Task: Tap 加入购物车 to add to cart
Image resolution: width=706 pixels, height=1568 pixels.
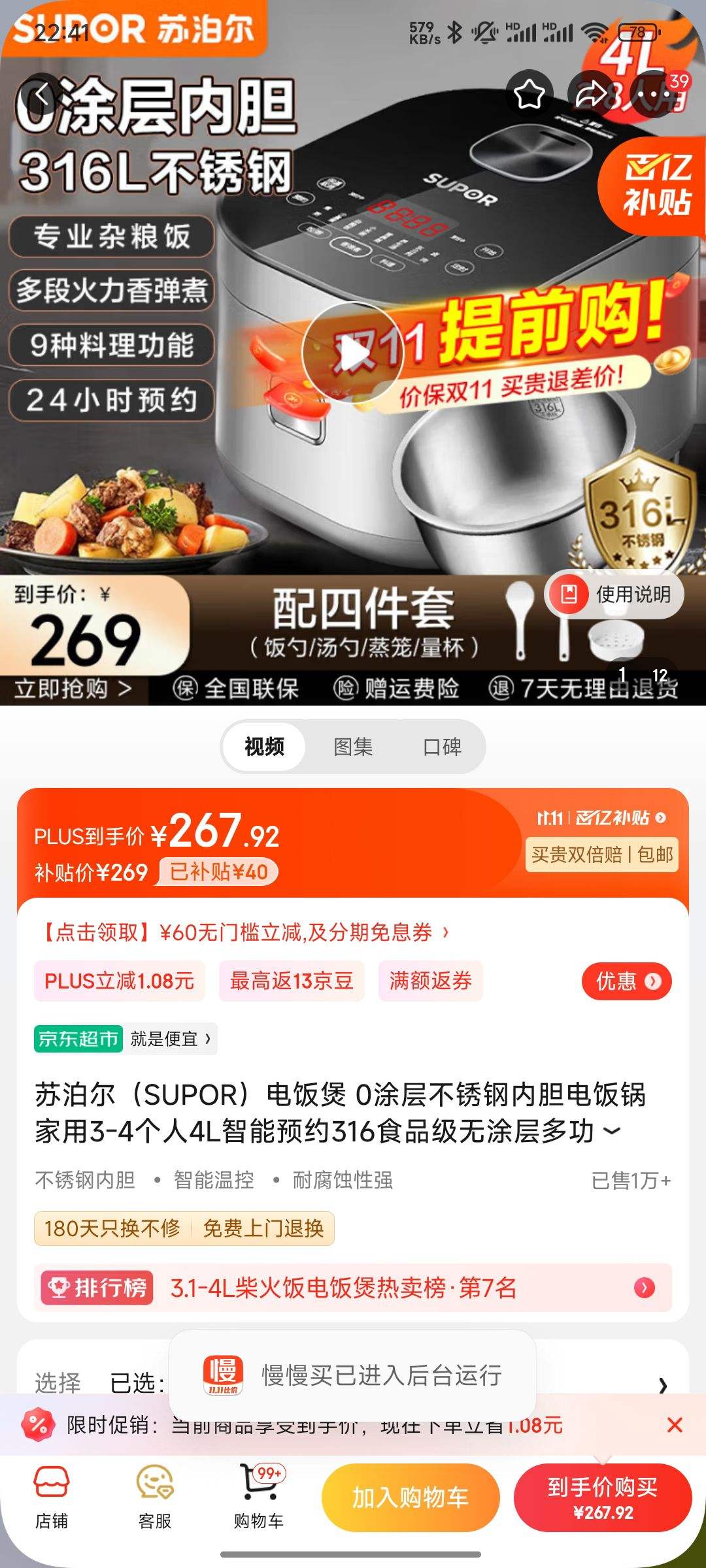Action: click(410, 1497)
